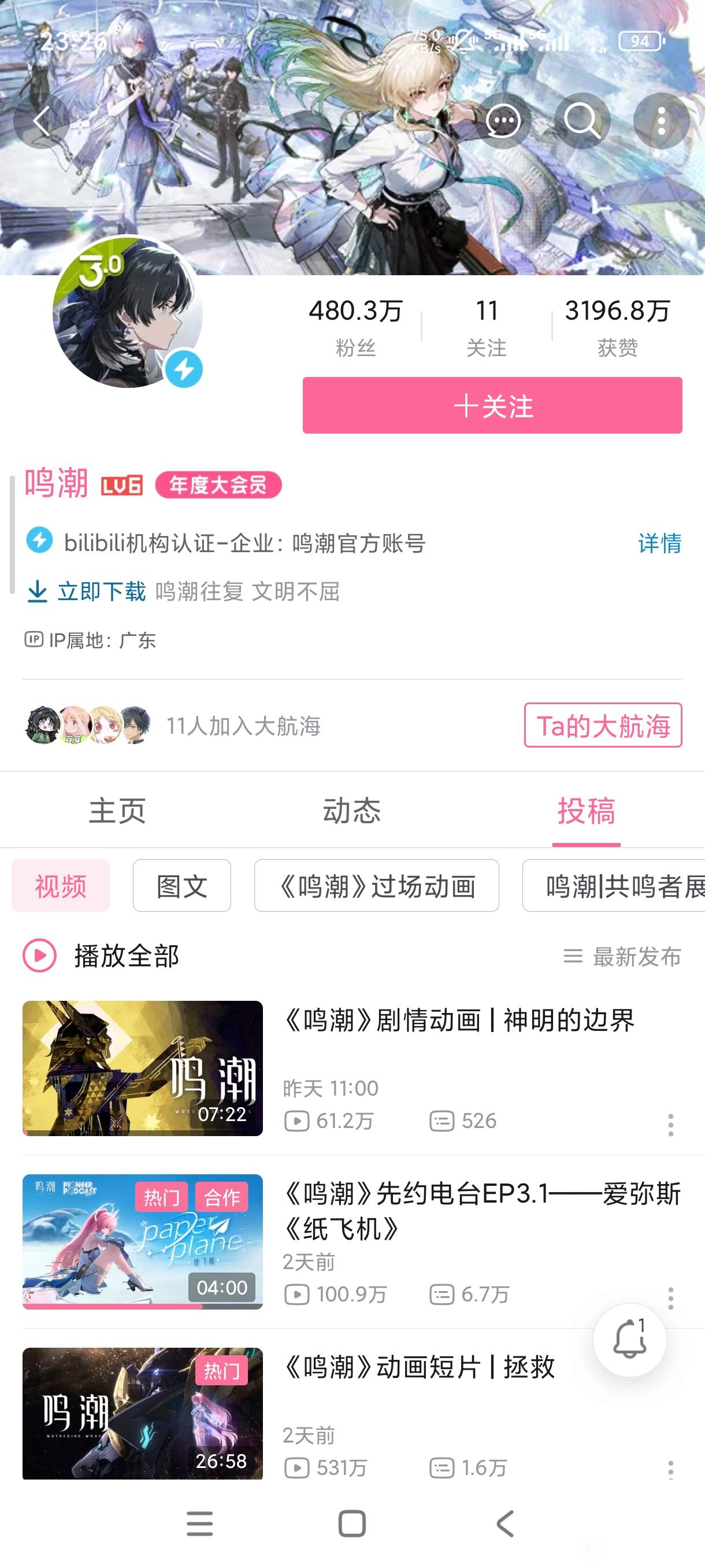Select the 图文 filter chip

tap(182, 886)
